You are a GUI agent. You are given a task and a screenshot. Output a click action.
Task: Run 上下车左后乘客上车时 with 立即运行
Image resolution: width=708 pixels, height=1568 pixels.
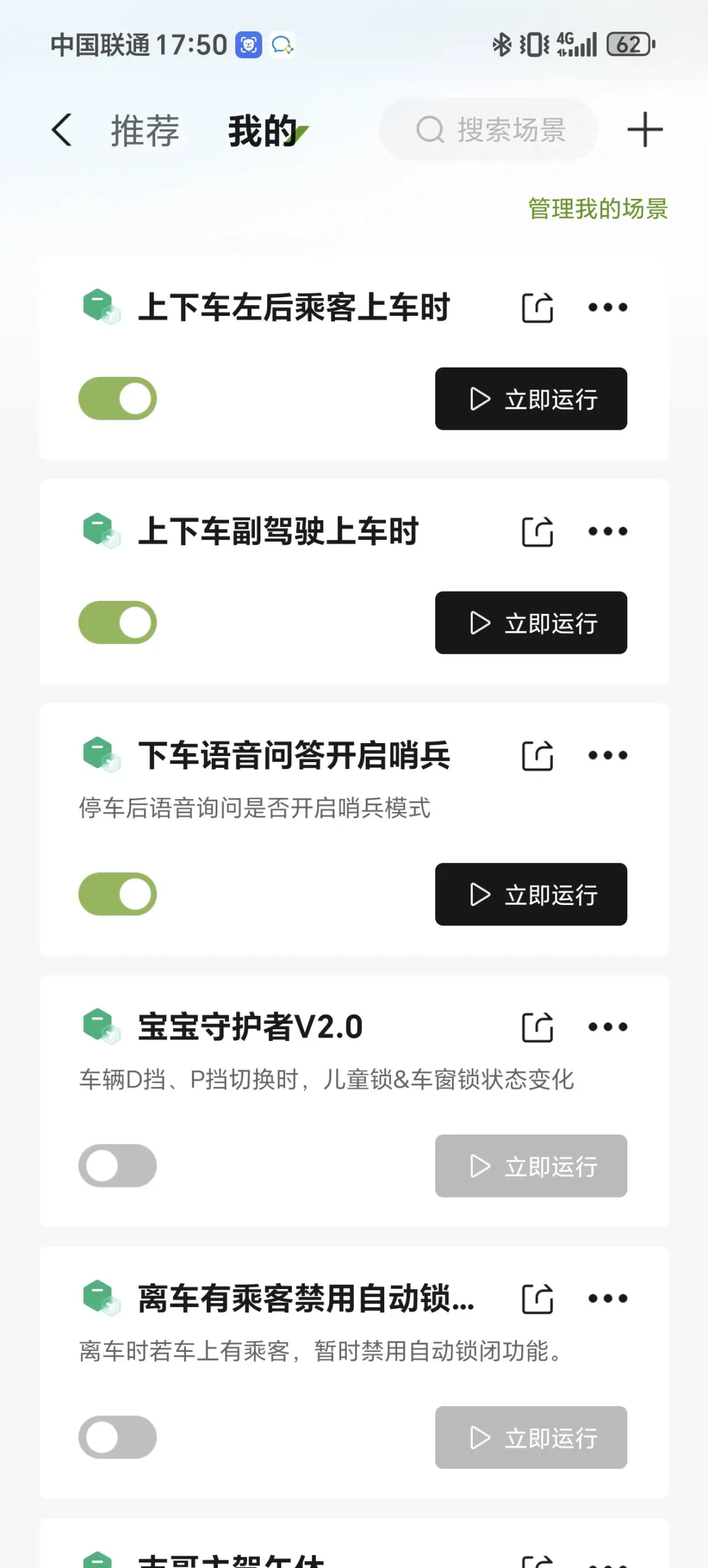531,399
